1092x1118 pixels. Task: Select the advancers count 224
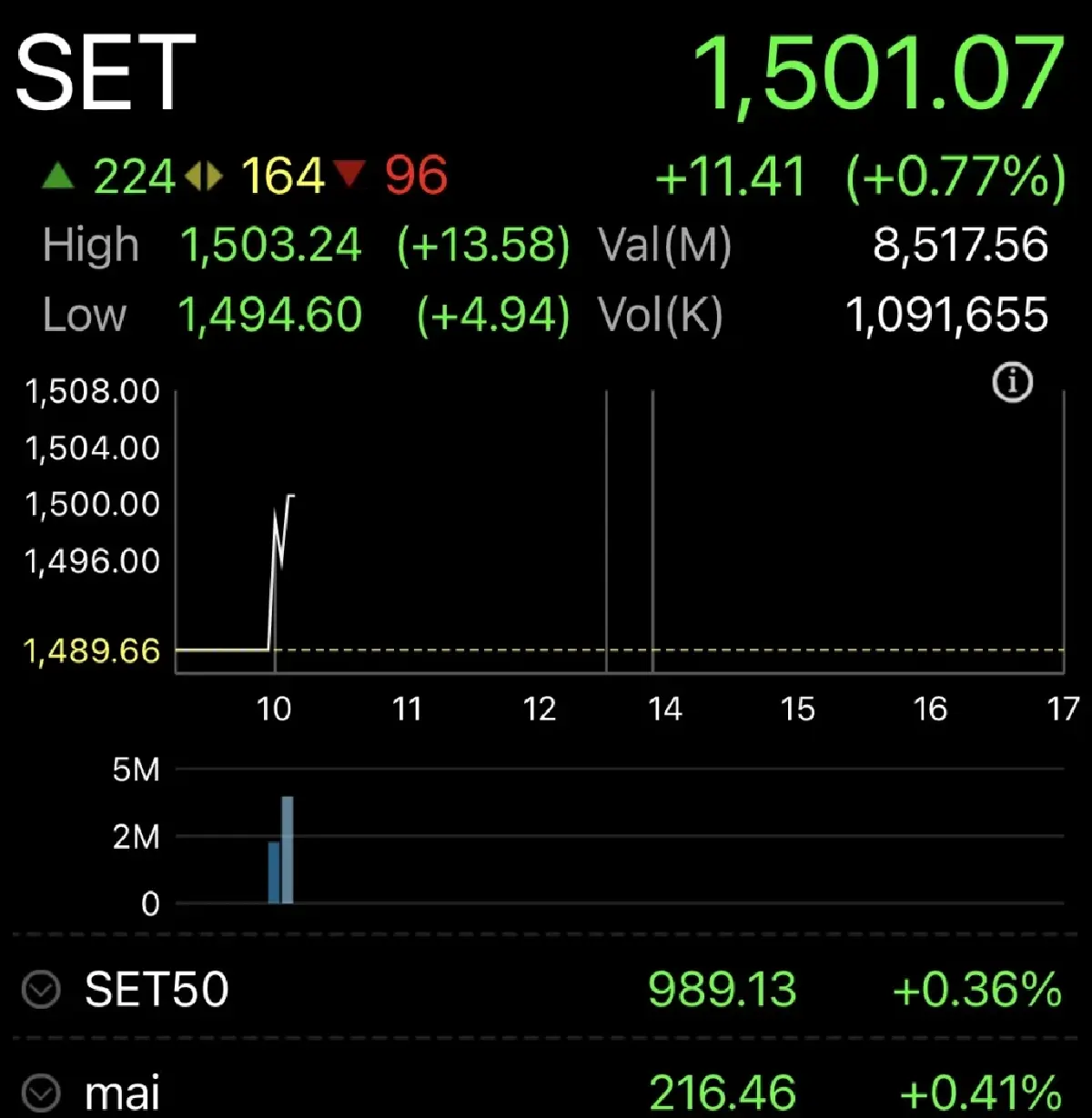pos(135,176)
